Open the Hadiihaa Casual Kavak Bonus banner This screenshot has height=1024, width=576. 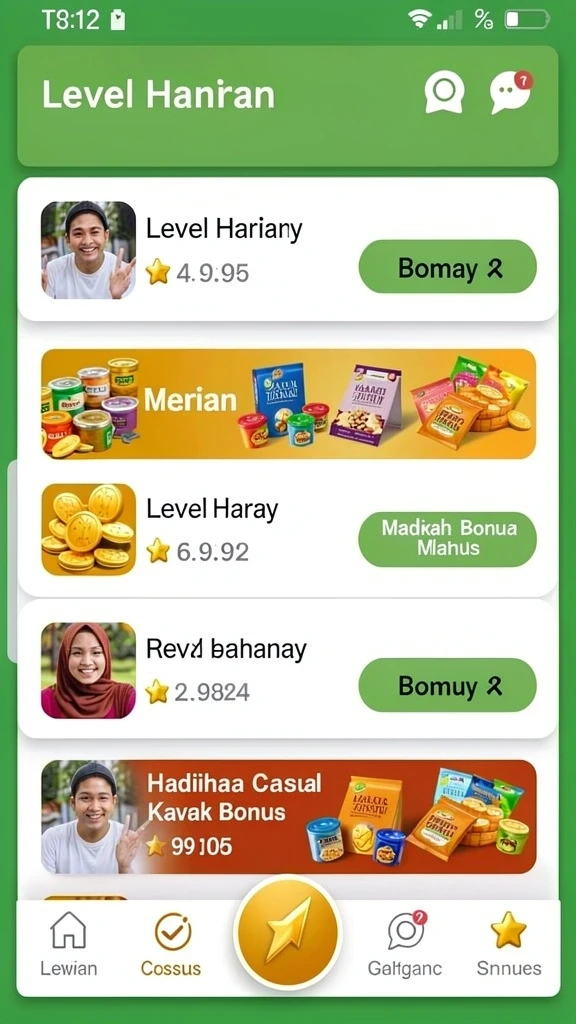coord(288,816)
